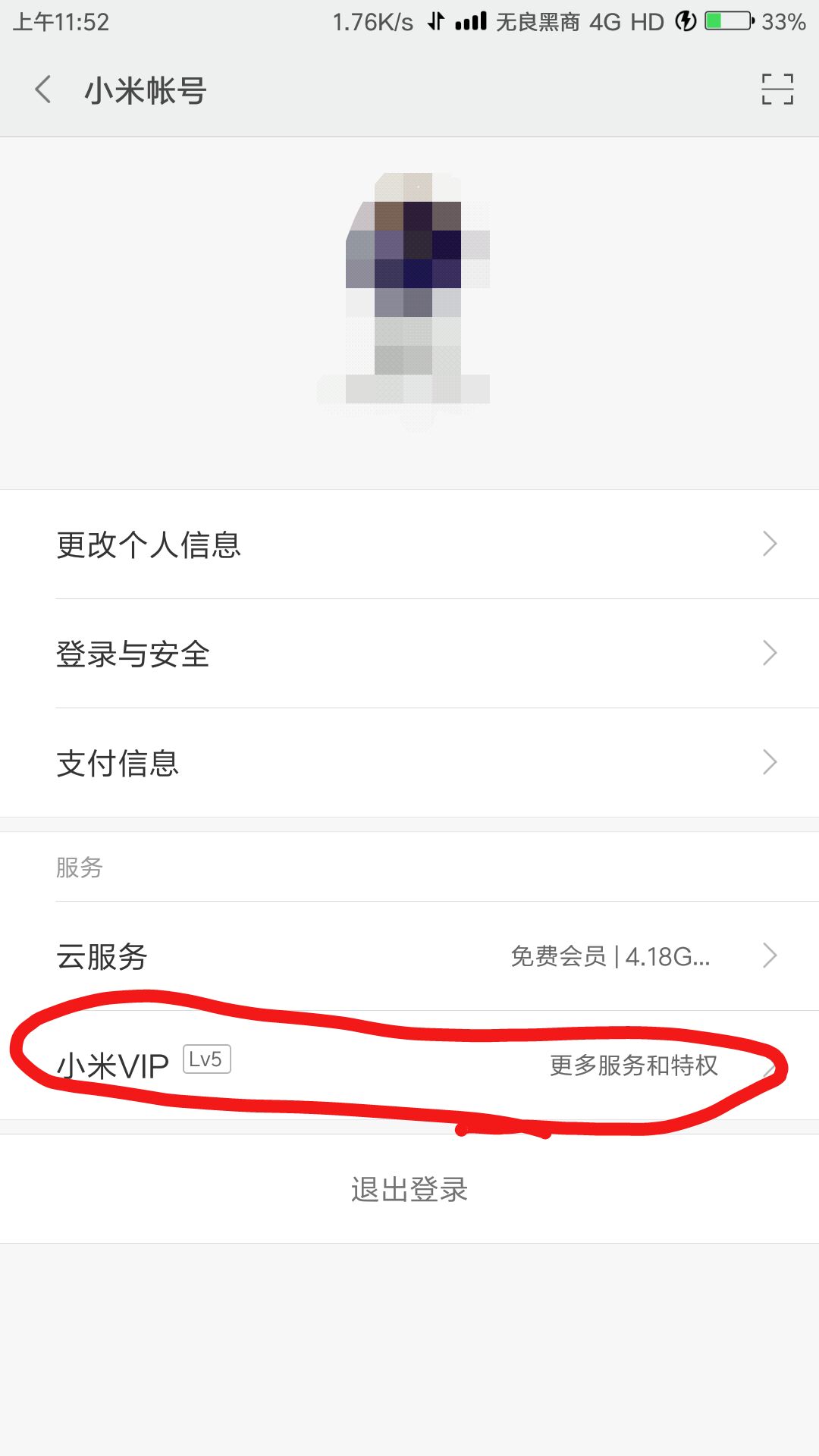This screenshot has width=819, height=1456.
Task: Expand 更改个人信息 via its chevron
Action: (x=770, y=544)
